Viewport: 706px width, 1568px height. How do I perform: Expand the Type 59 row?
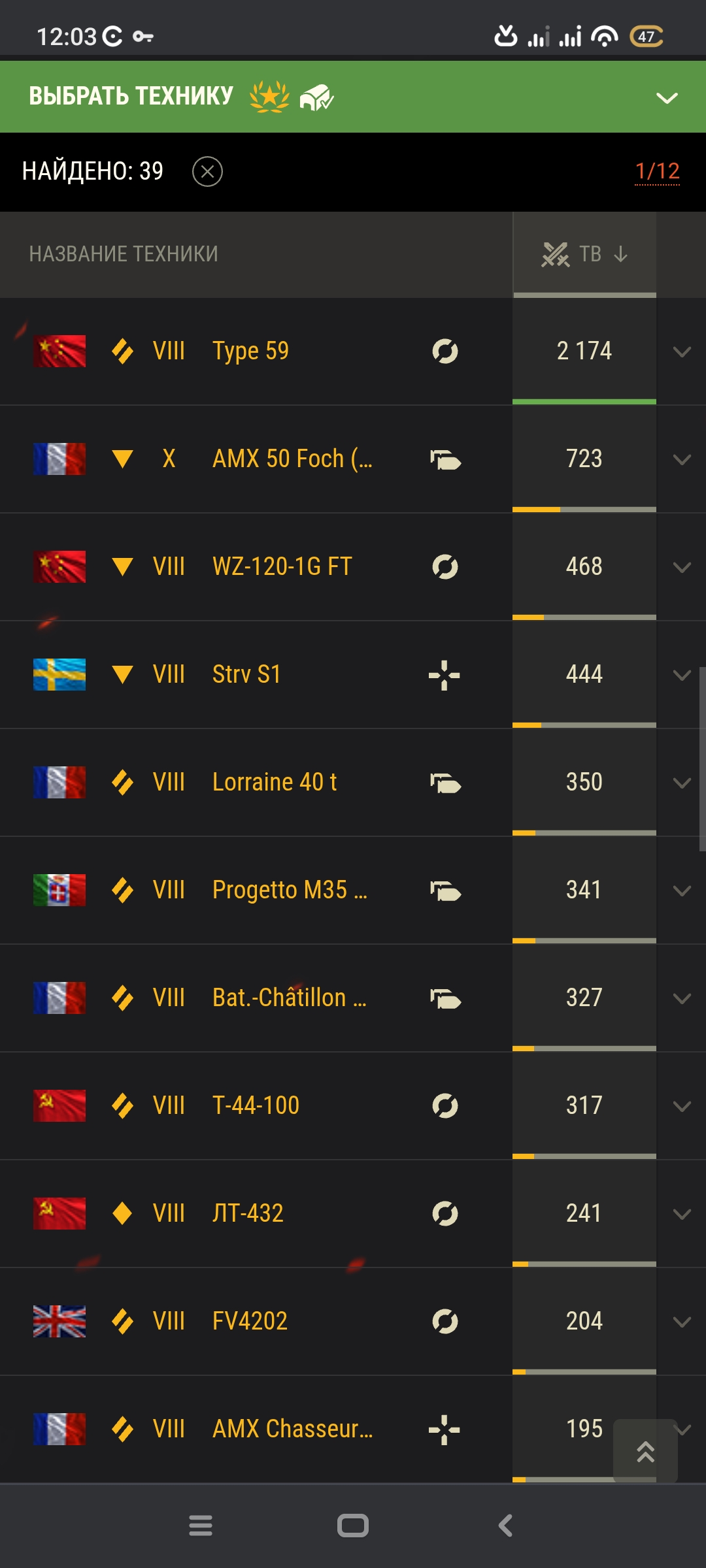[682, 352]
